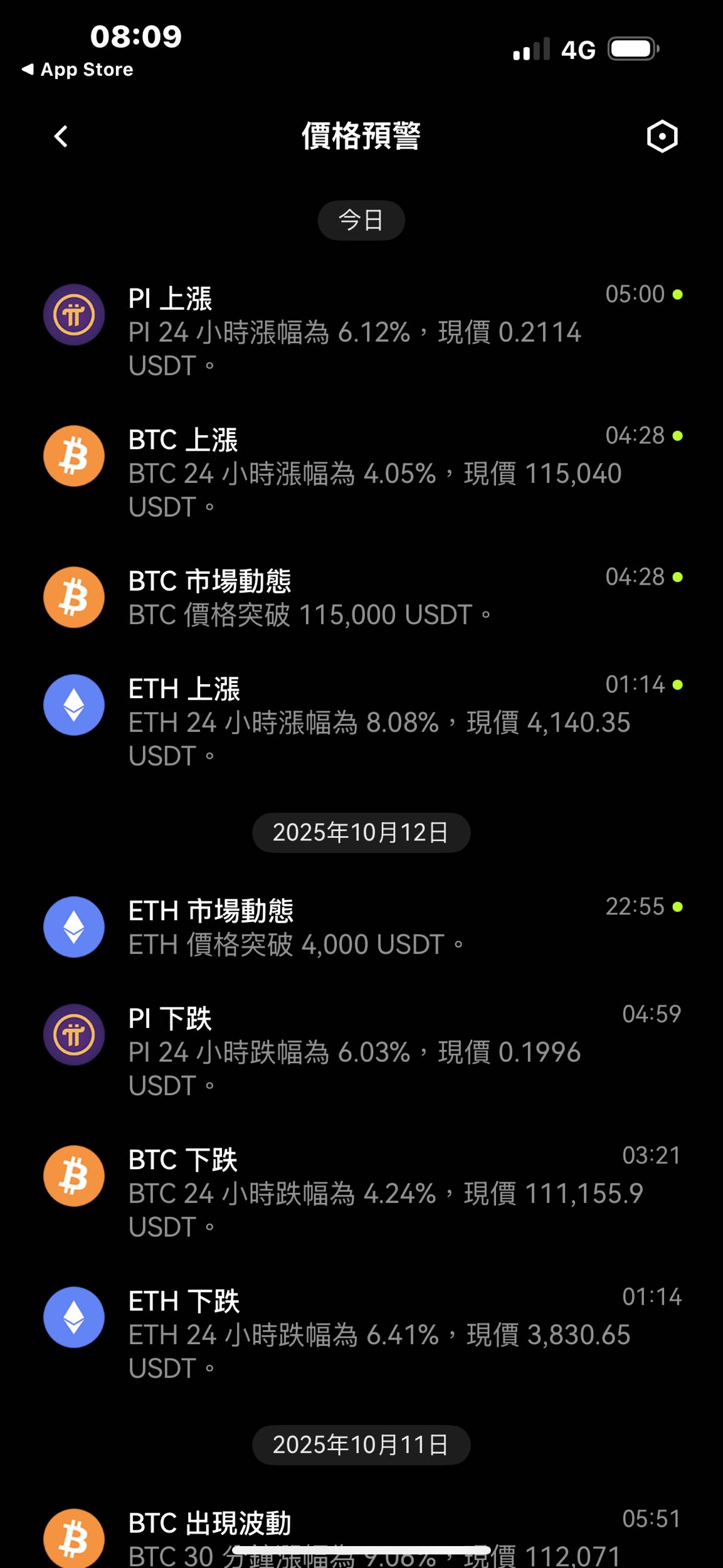Return to App Store via status bar link
Viewport: 723px width, 1568px height.
point(78,70)
